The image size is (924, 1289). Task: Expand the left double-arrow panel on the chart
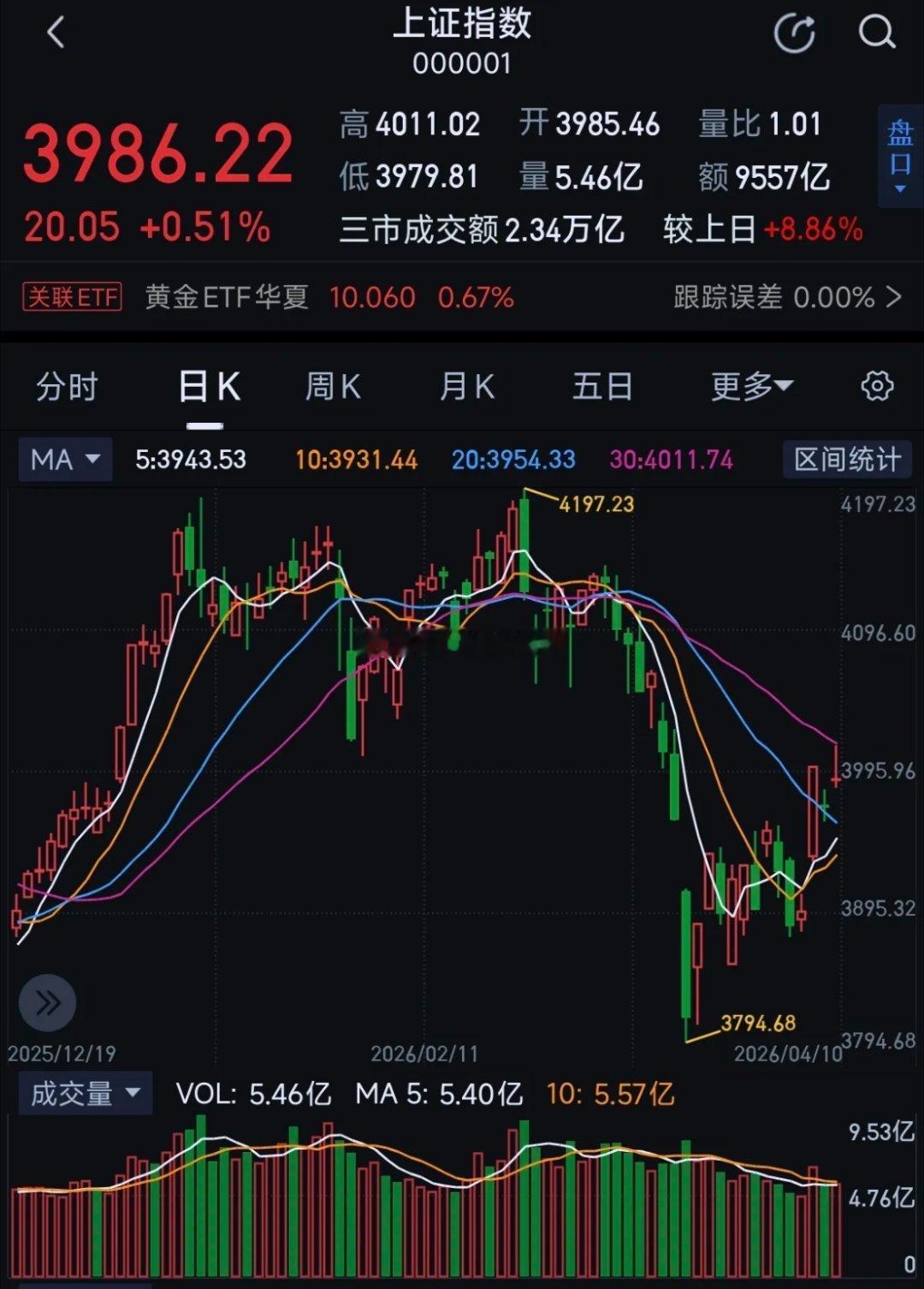[47, 1002]
